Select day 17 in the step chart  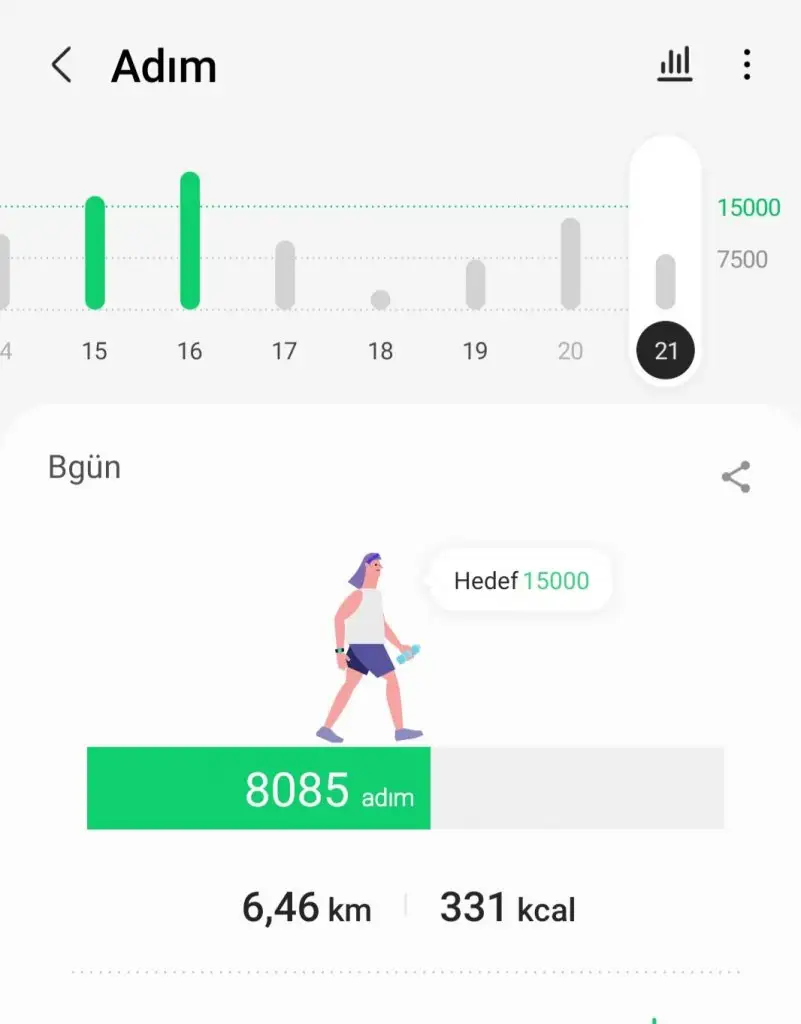coord(285,290)
